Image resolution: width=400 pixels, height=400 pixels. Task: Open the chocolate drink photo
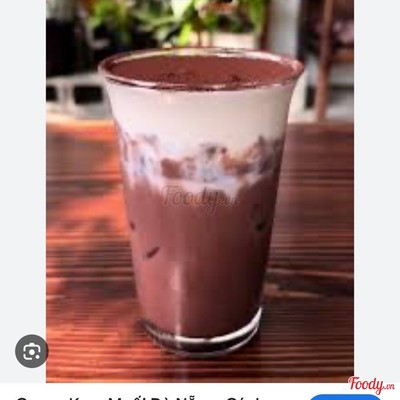pyautogui.click(x=200, y=191)
